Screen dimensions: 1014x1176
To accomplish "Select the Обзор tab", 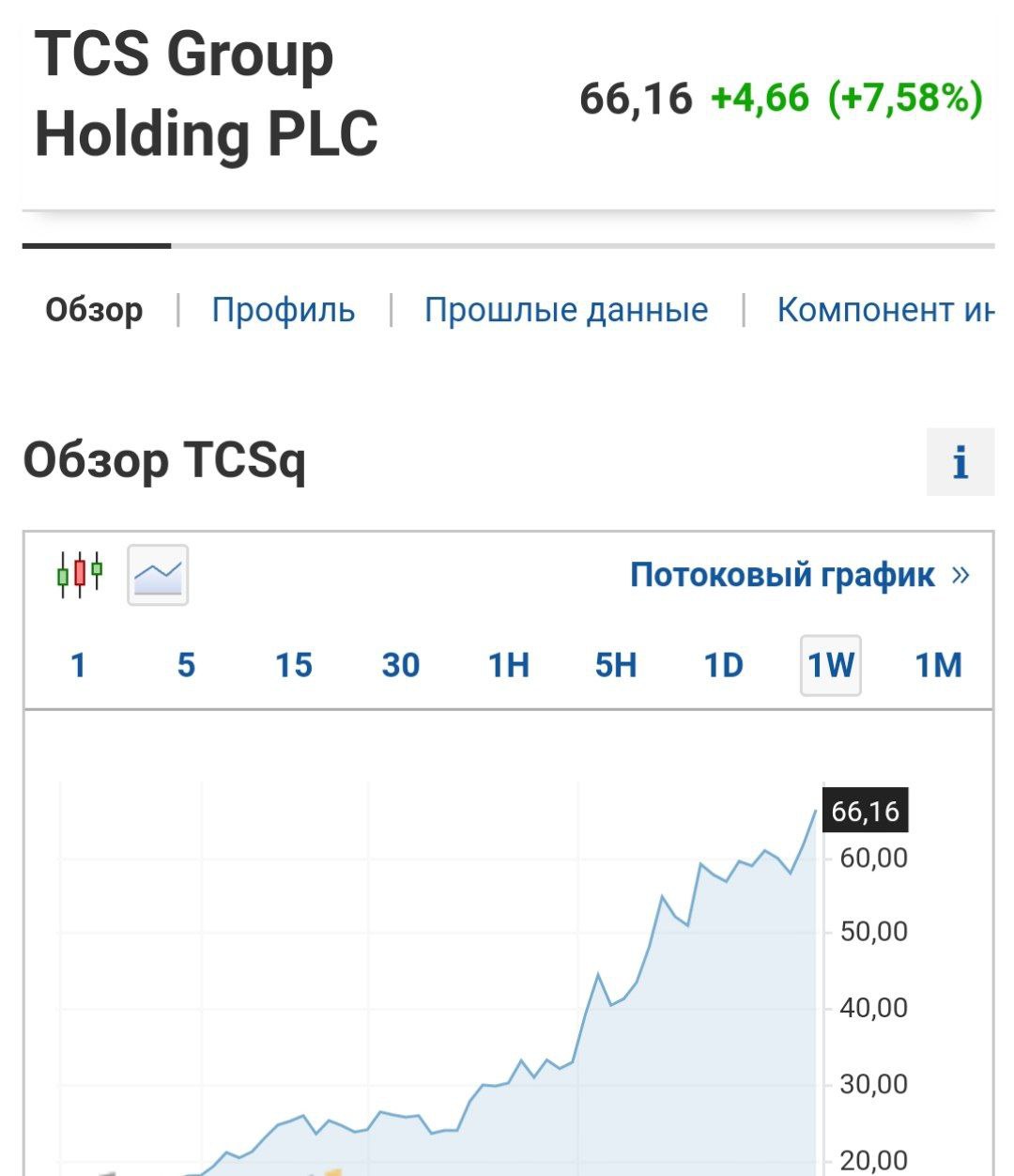I will (94, 310).
